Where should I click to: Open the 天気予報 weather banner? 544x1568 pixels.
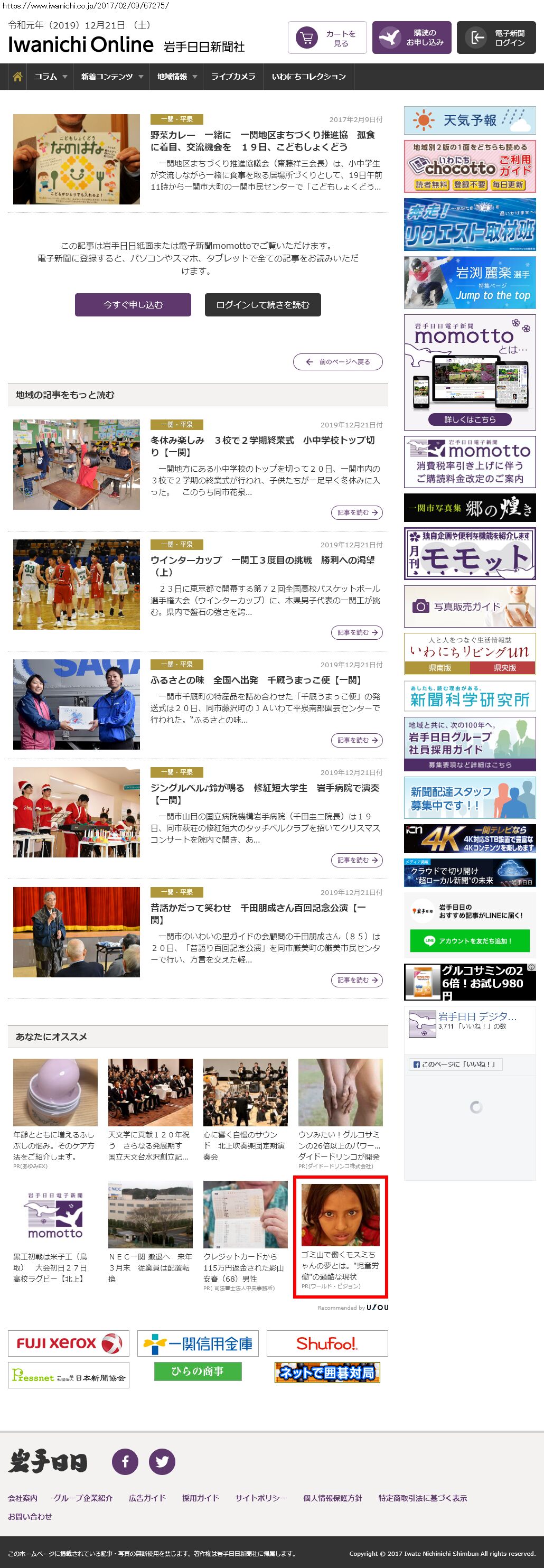tap(469, 120)
